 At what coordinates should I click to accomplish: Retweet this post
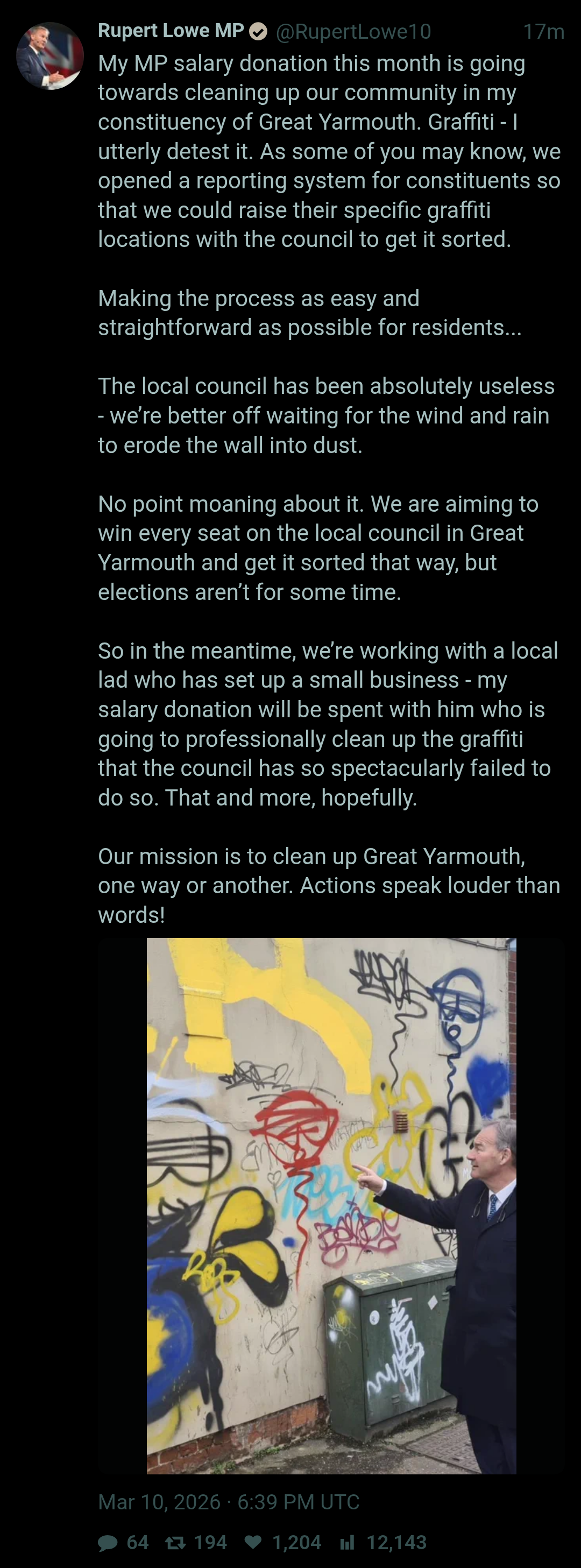175,1542
